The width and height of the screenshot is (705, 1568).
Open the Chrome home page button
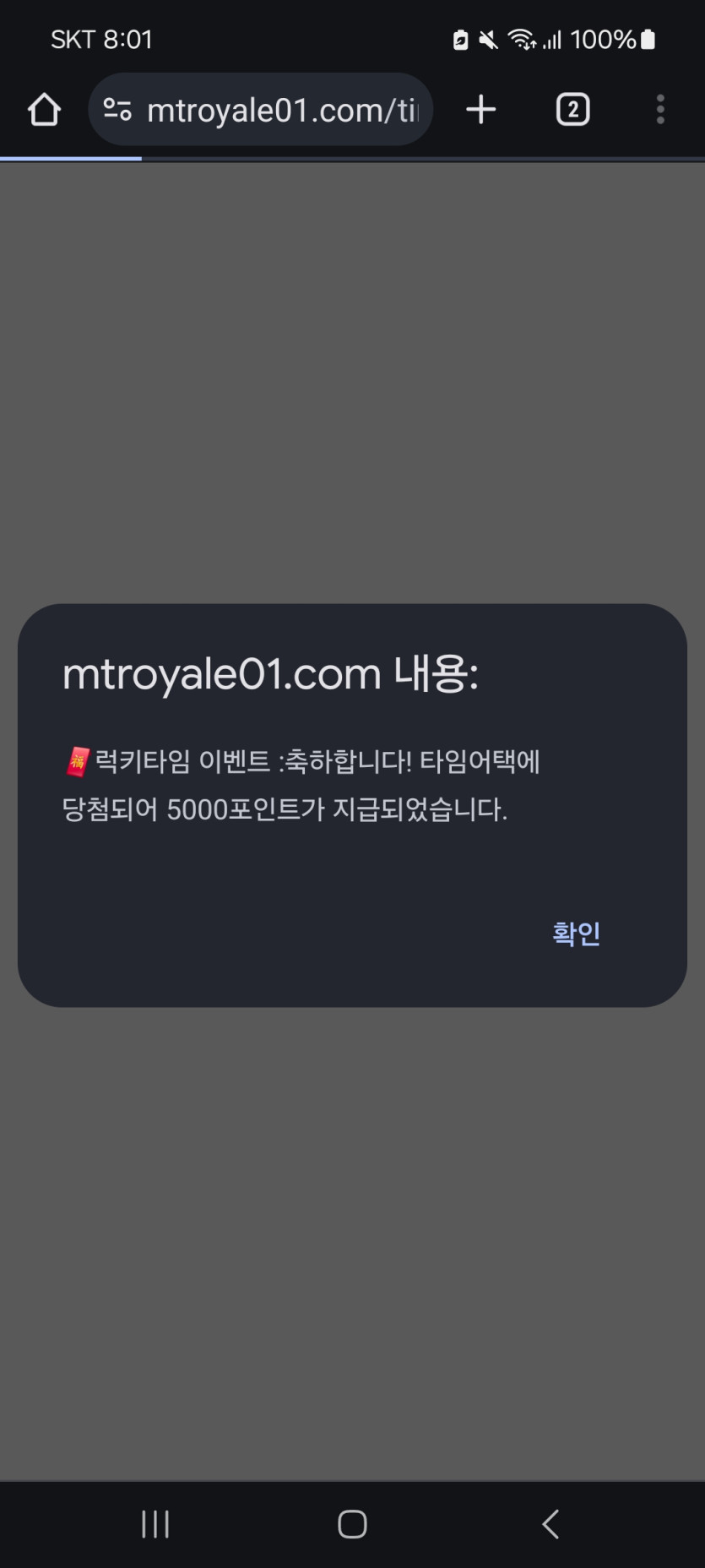point(44,110)
